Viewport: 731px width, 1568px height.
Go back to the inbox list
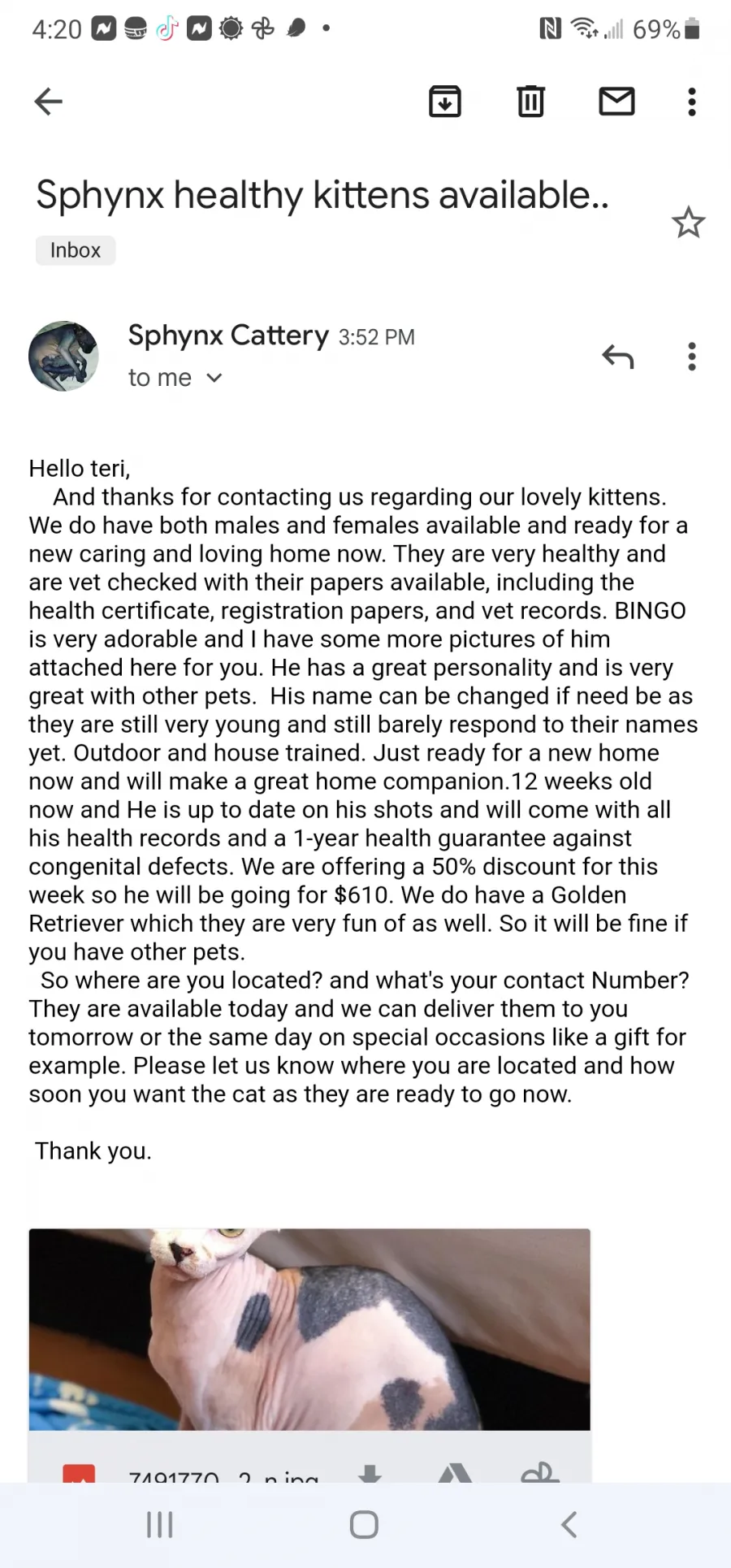coord(49,102)
